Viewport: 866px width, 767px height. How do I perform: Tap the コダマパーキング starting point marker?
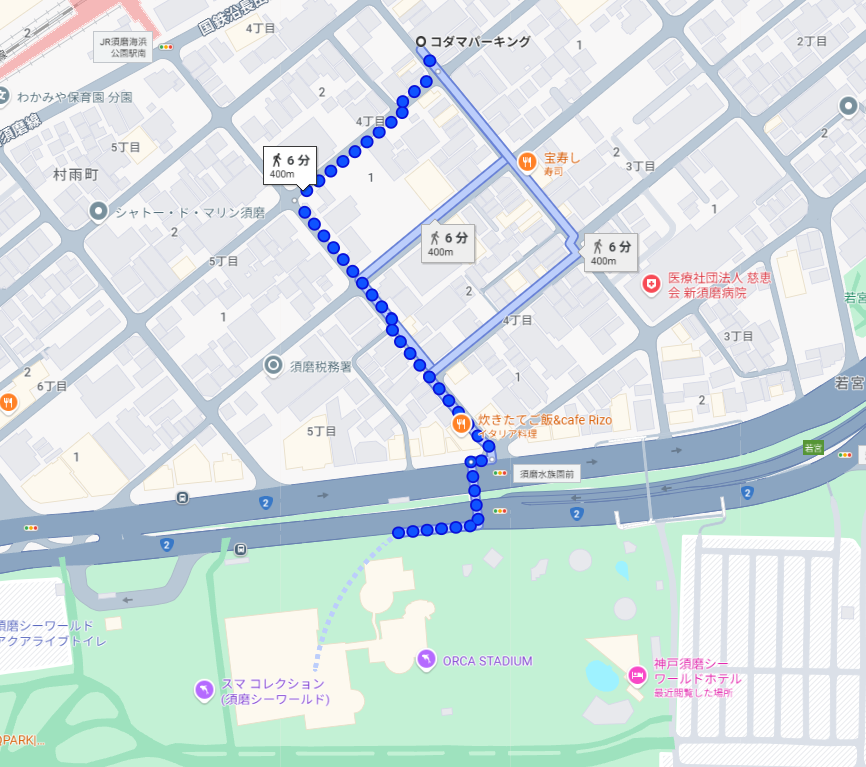[421, 42]
